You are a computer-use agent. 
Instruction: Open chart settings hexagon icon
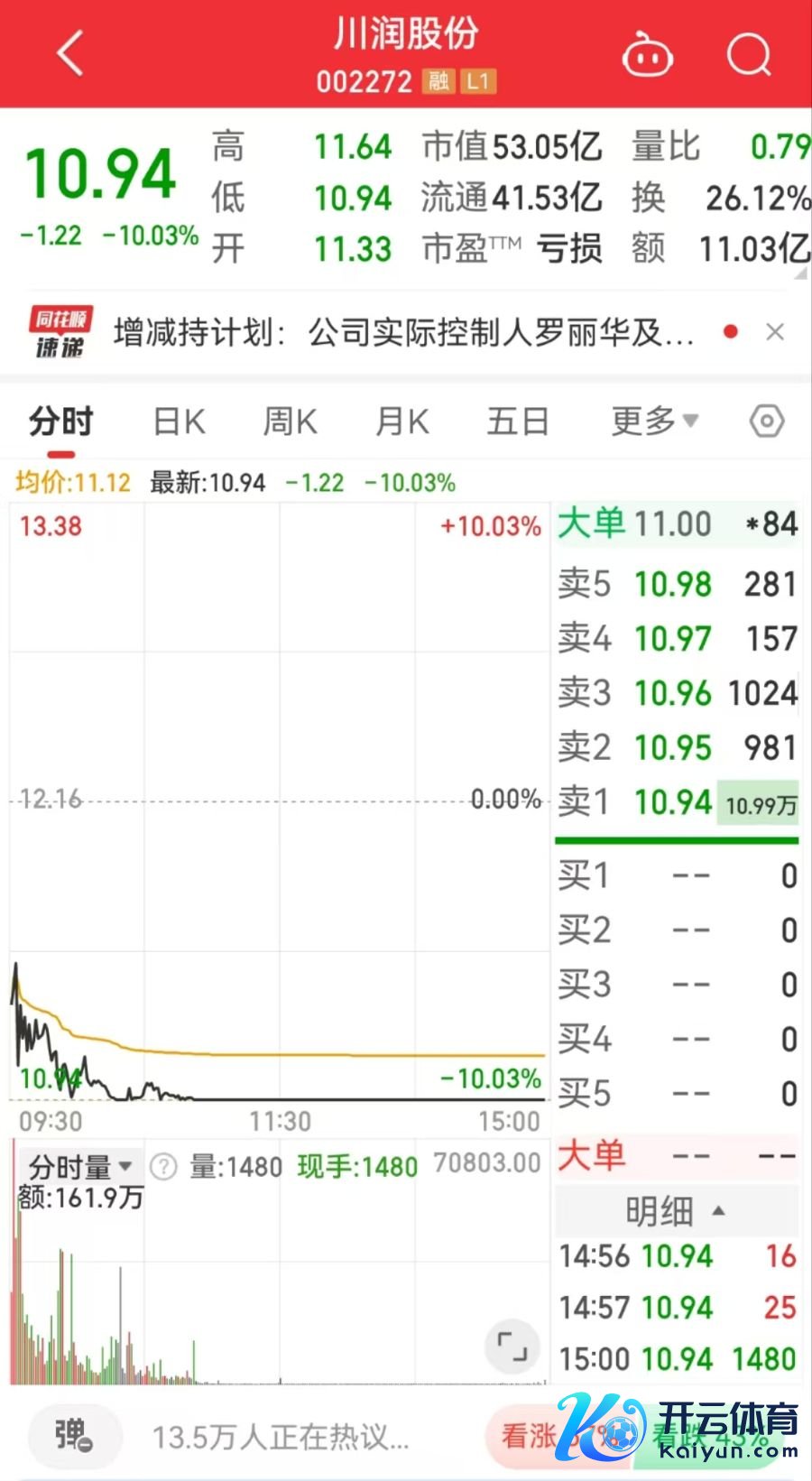pos(766,421)
